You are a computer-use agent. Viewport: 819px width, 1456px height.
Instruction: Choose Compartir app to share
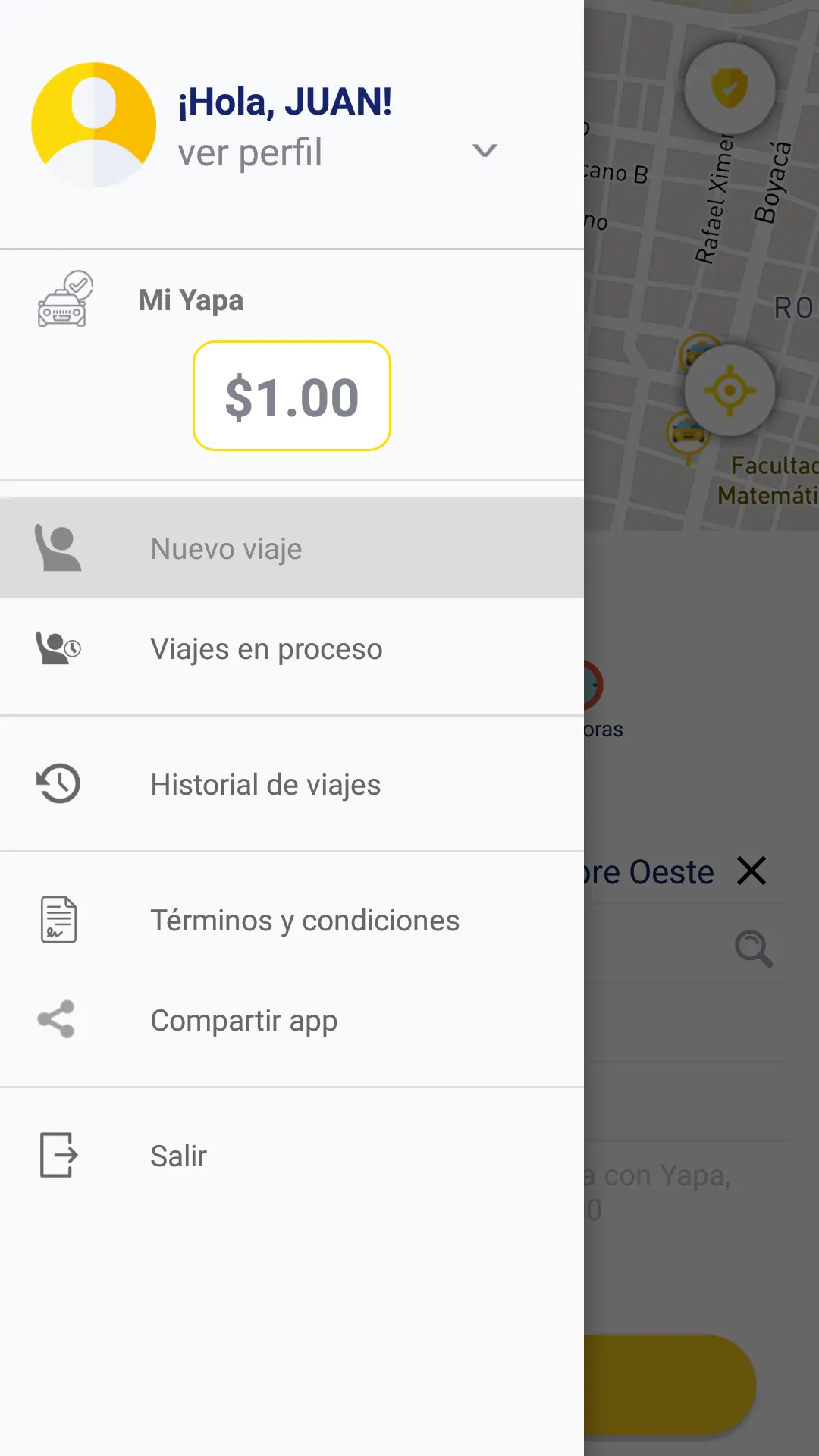243,1021
